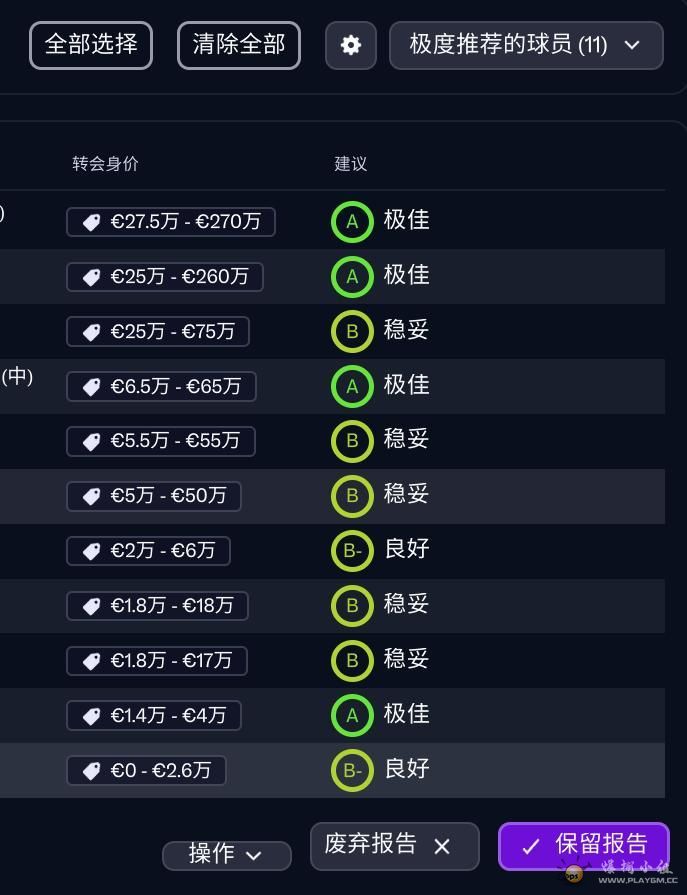Open the gear settings icon
Viewport: 687px width, 895px height.
coord(351,46)
